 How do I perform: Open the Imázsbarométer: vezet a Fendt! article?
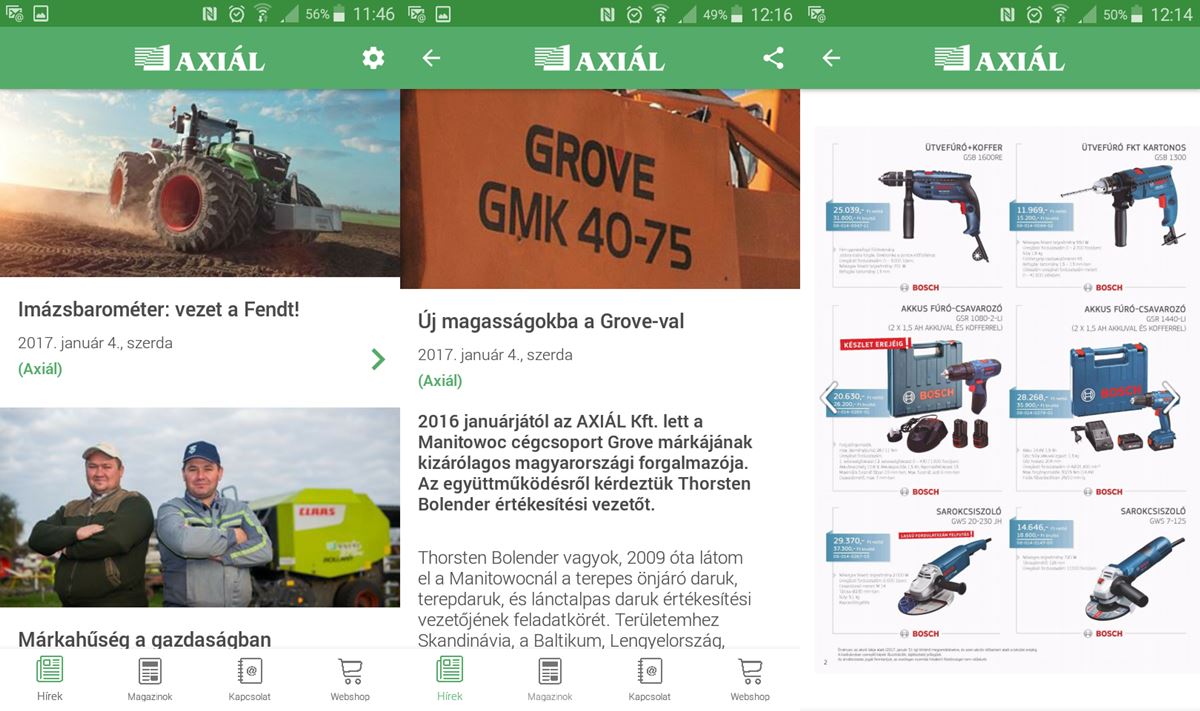159,309
